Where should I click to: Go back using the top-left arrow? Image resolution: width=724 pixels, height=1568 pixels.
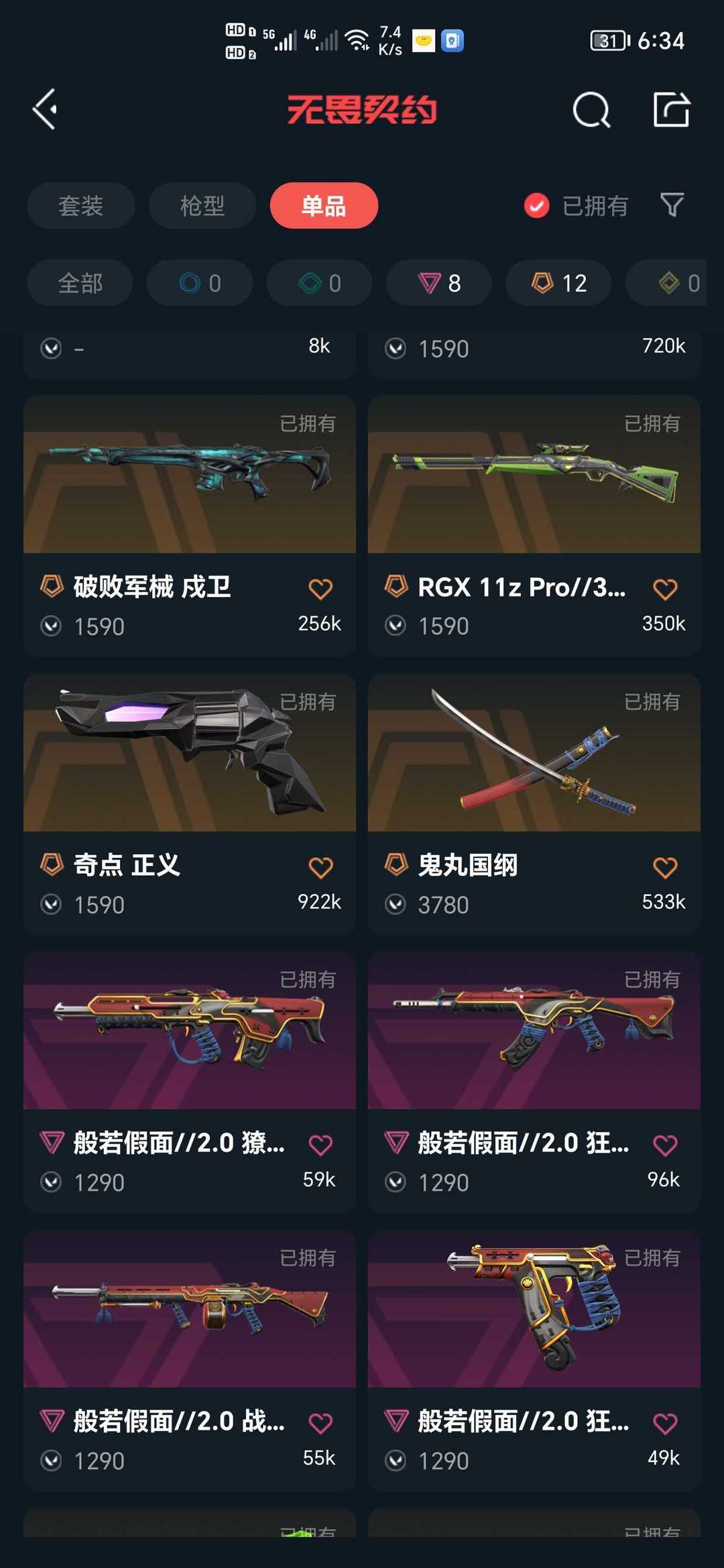click(x=45, y=109)
